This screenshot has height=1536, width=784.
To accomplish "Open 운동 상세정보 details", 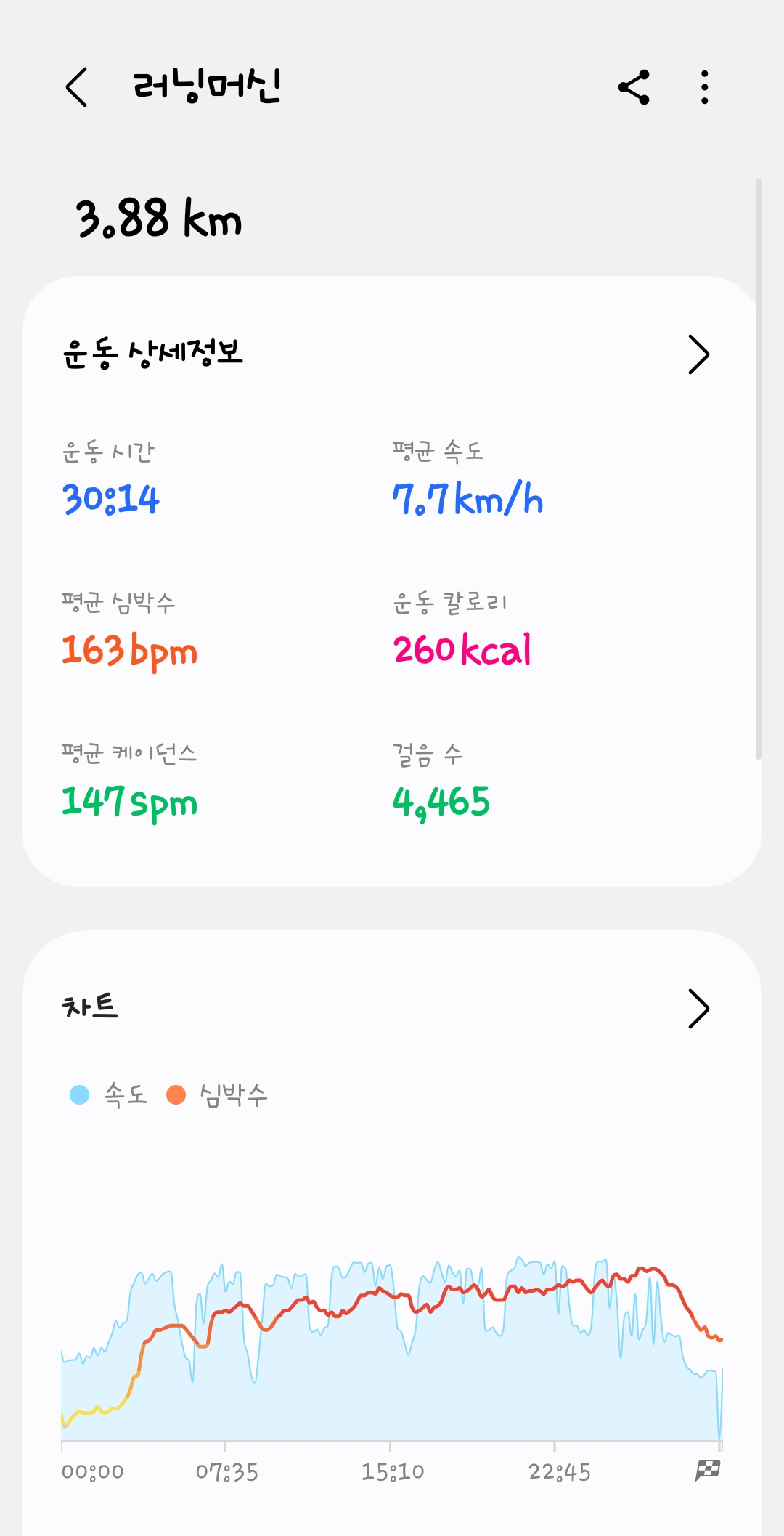I will (x=698, y=354).
